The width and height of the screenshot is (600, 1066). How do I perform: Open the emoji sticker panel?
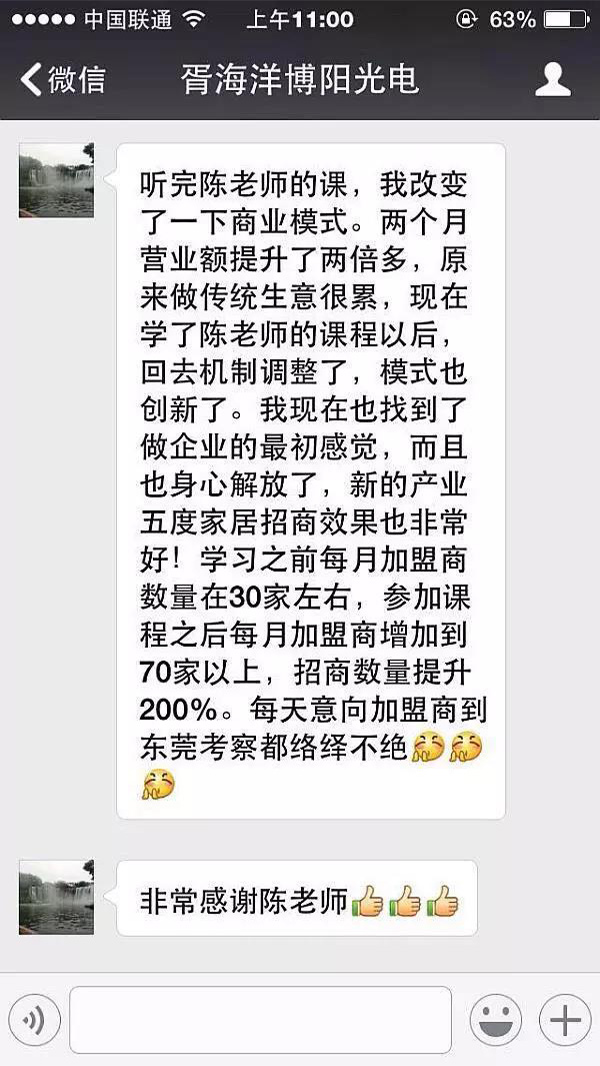(x=496, y=1020)
